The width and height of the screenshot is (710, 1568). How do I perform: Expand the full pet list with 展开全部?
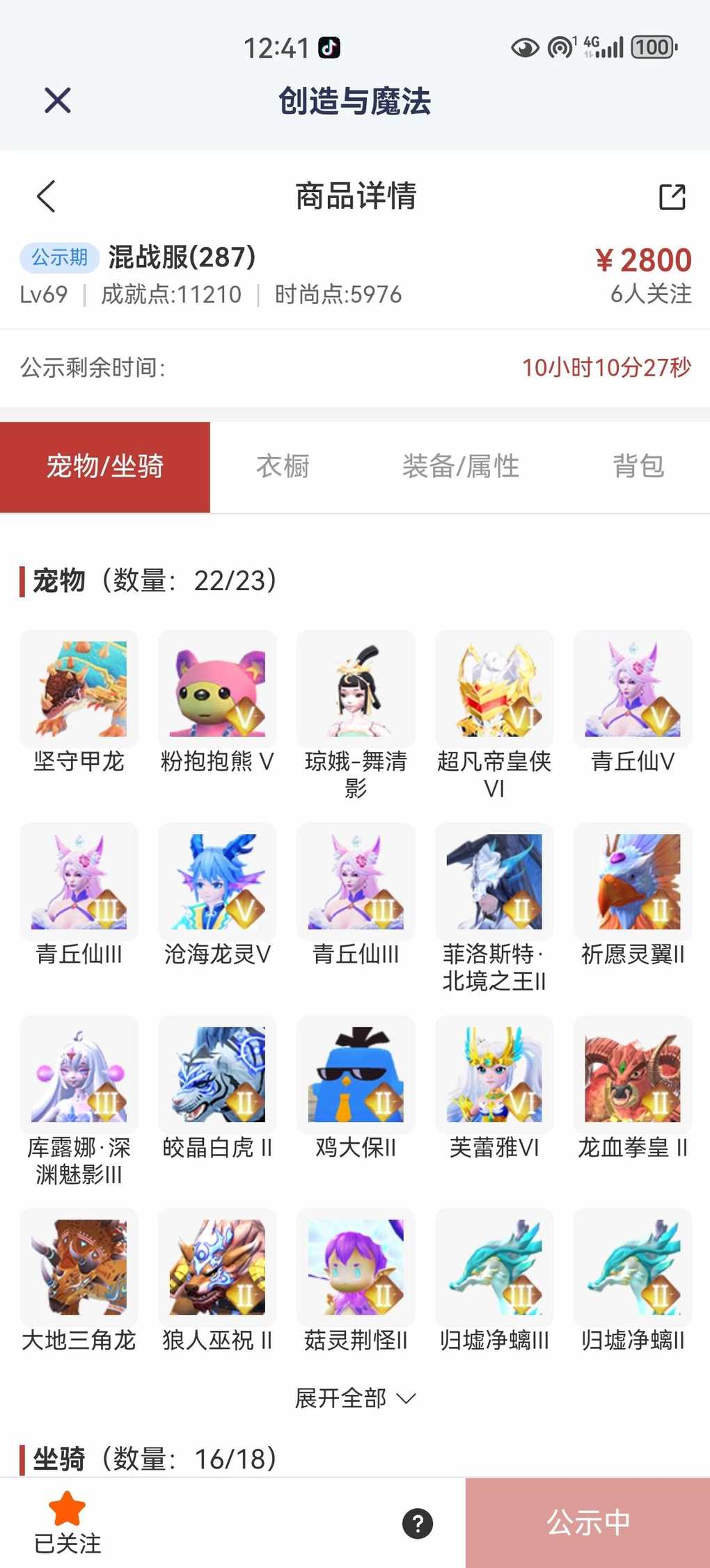coord(355,1398)
